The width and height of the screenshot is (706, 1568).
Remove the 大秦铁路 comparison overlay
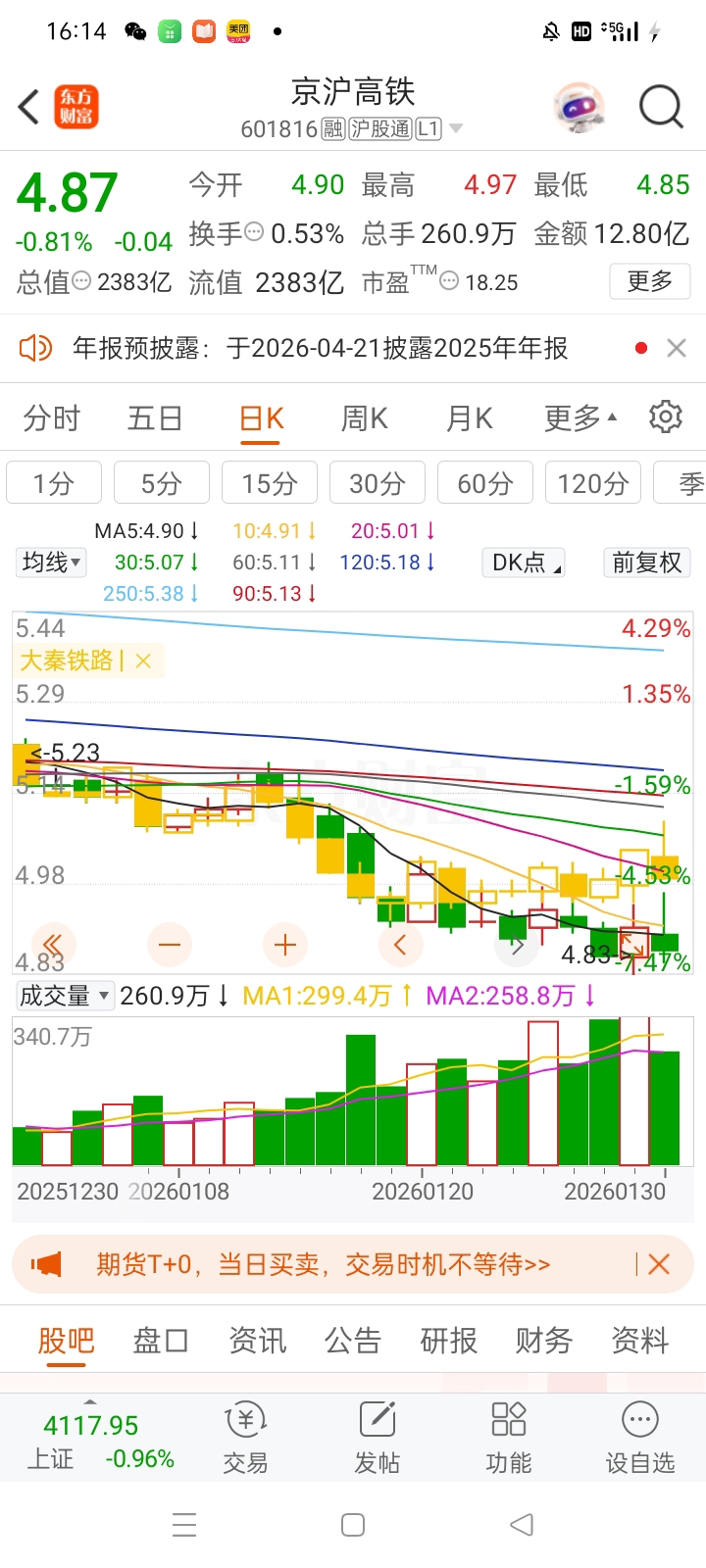[x=143, y=661]
